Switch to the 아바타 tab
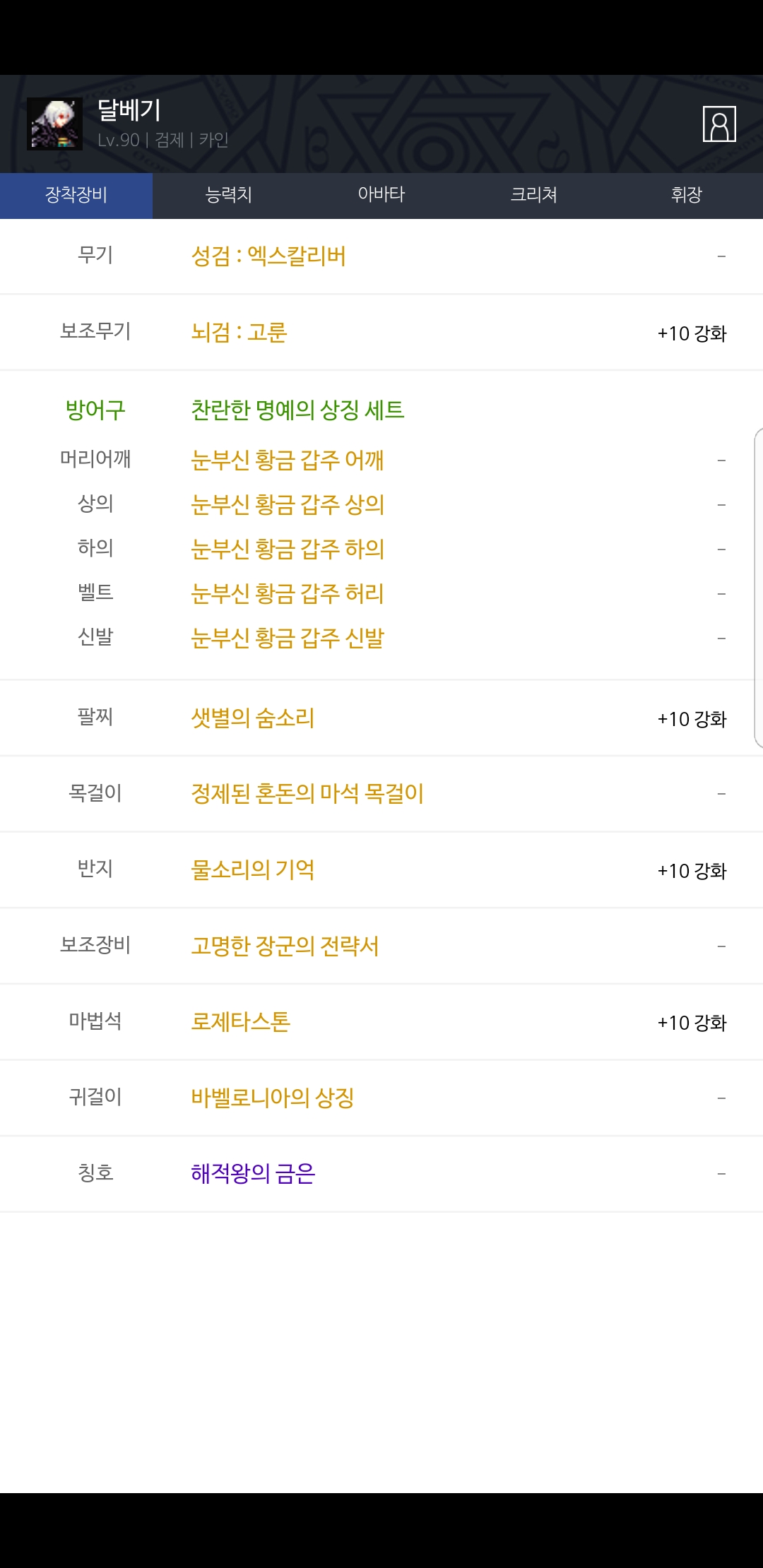 pyautogui.click(x=381, y=195)
